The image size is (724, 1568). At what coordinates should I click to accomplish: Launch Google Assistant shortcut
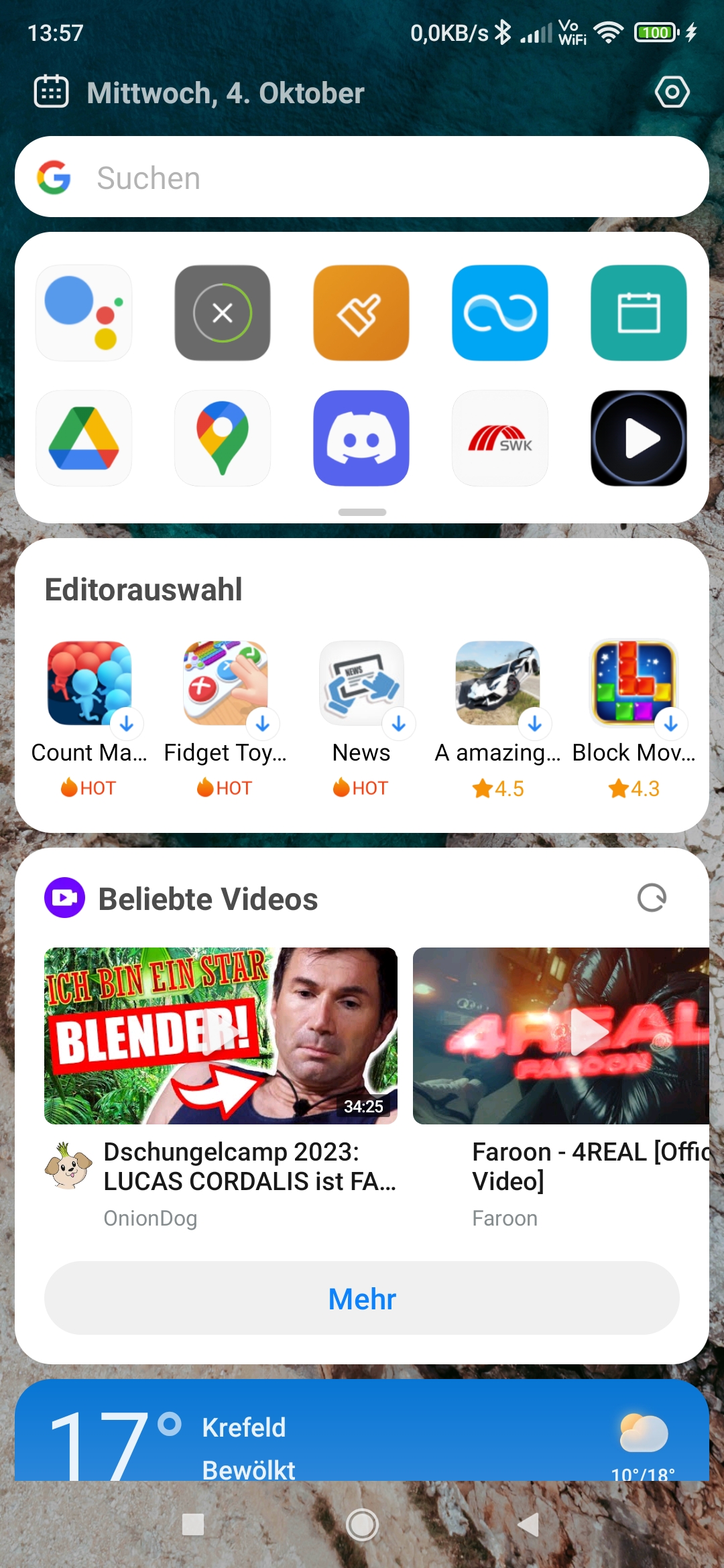click(84, 313)
